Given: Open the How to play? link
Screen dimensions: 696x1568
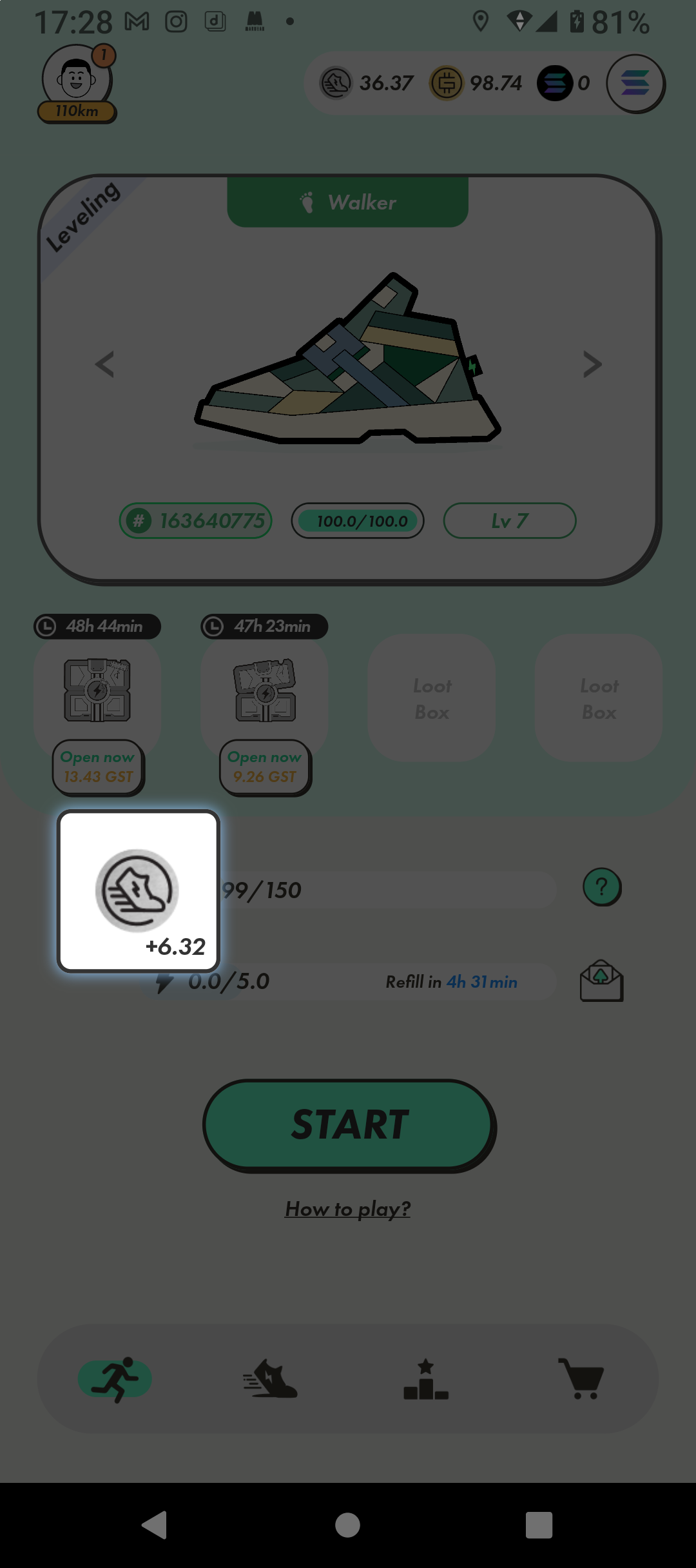Looking at the screenshot, I should [x=348, y=1208].
